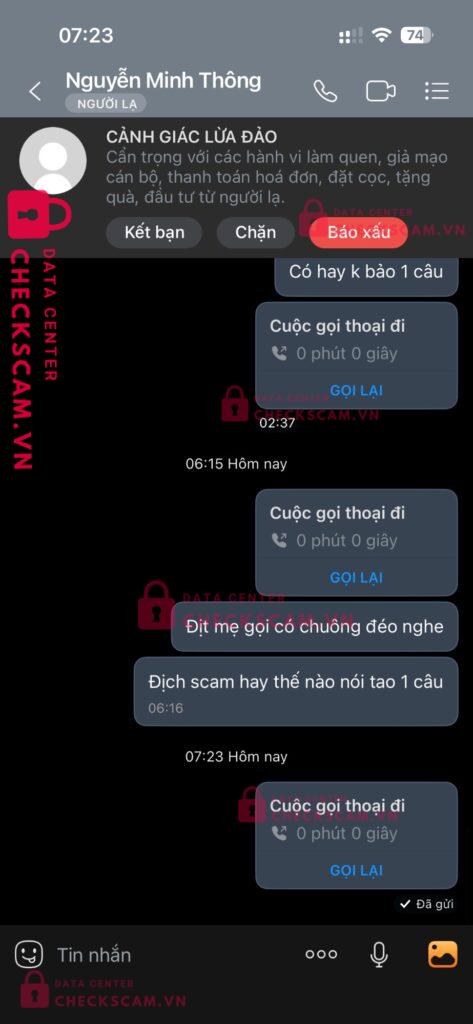
Task: Tap the Kết bạn button
Action: click(x=154, y=232)
